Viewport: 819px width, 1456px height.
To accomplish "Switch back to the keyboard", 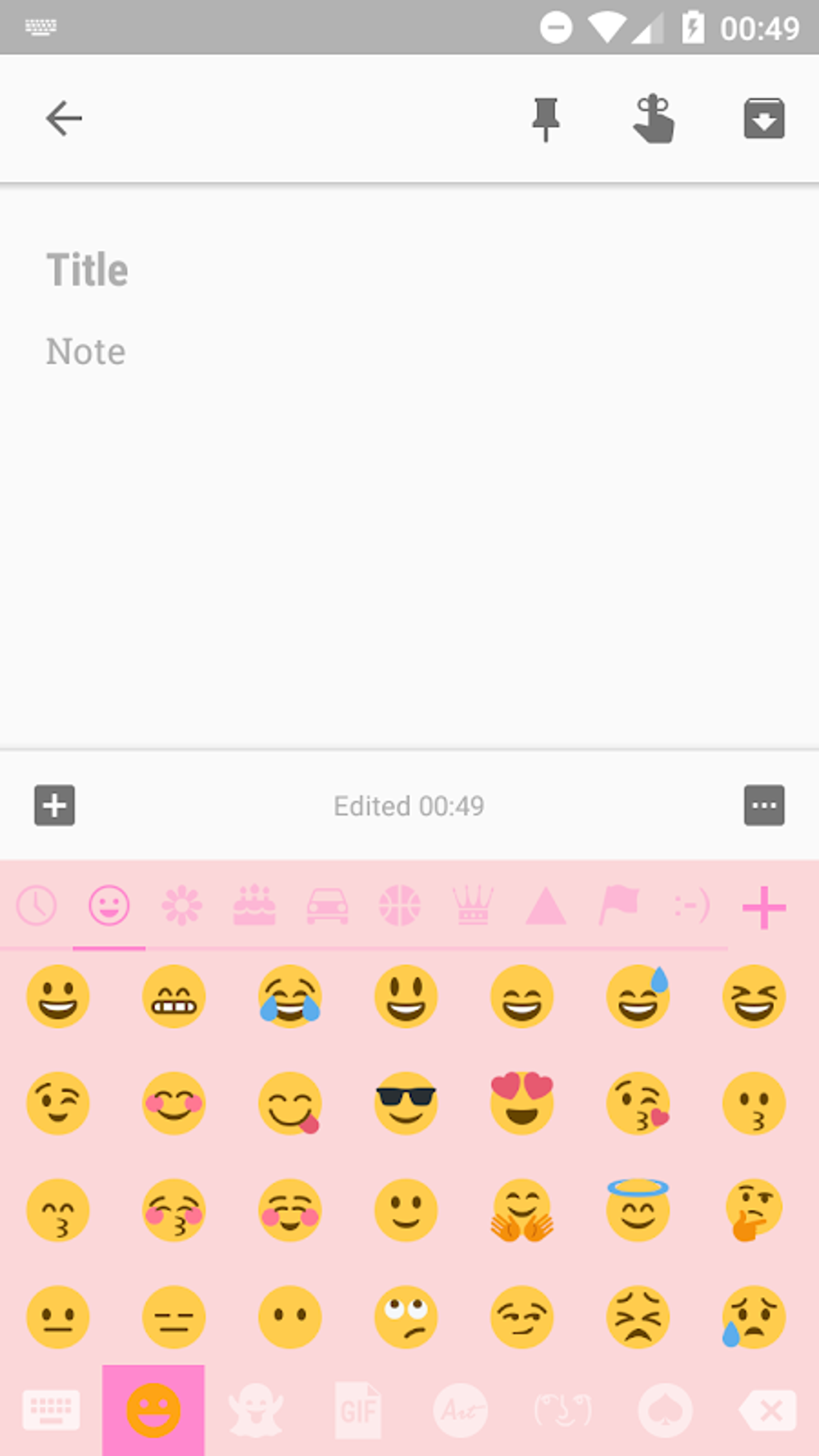I will 52,1409.
